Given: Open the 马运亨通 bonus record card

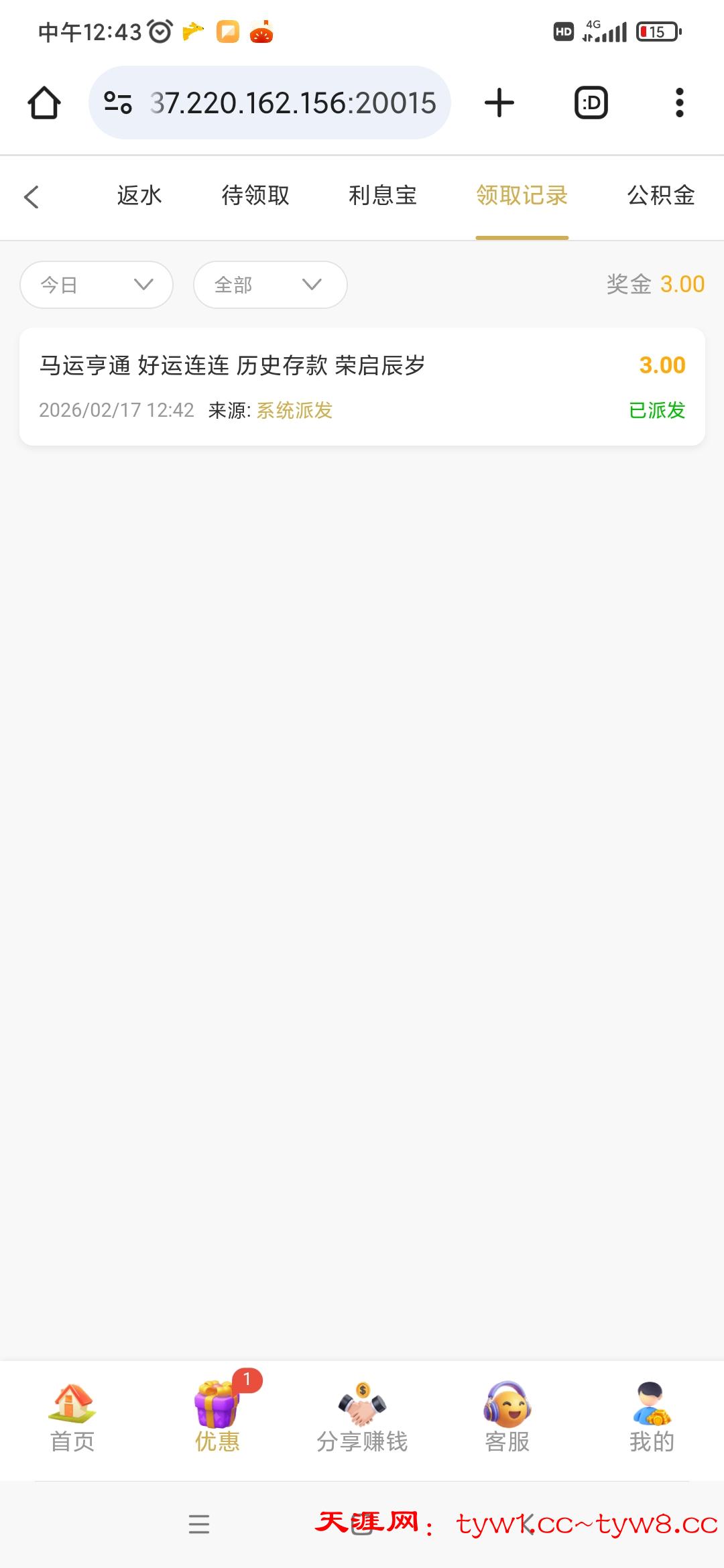Looking at the screenshot, I should [362, 387].
